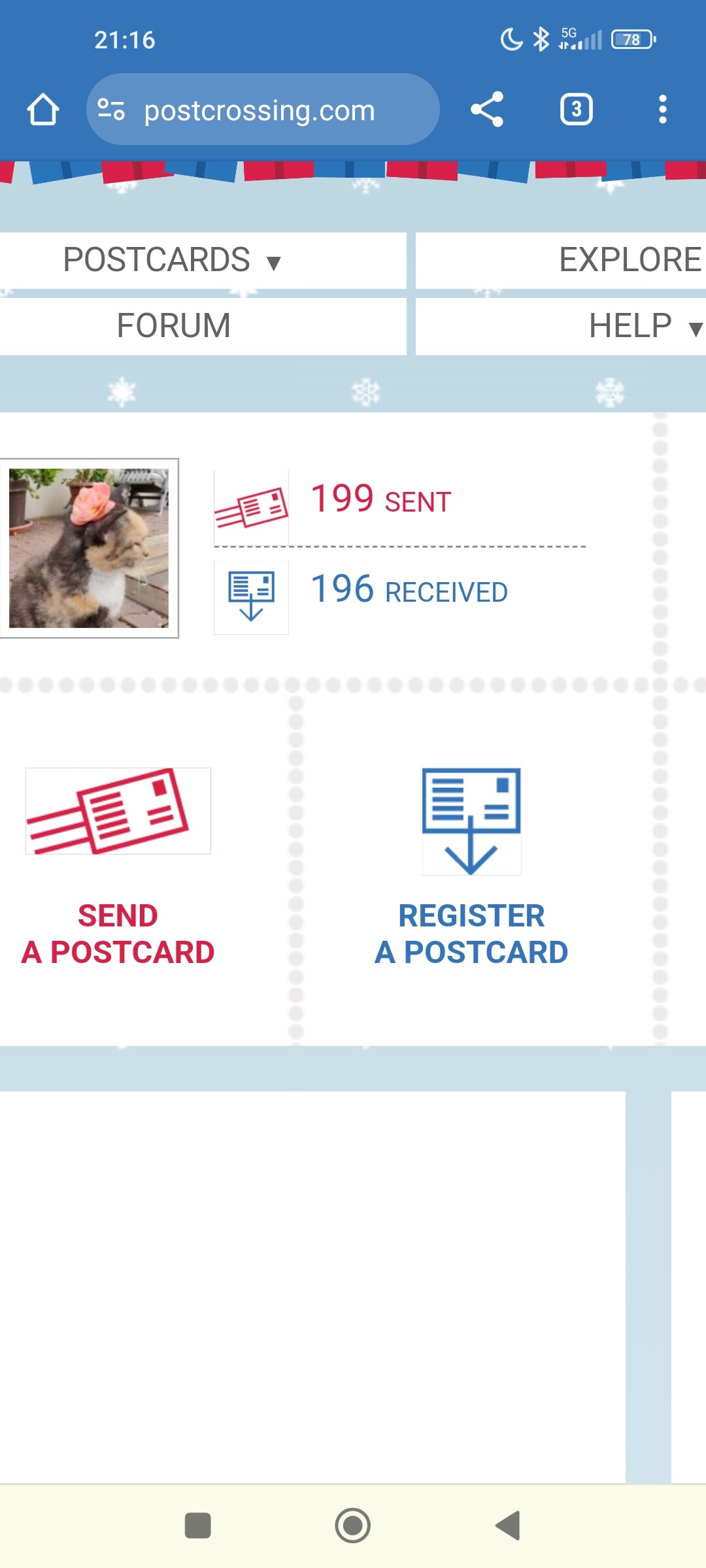This screenshot has height=1568, width=706.
Task: Open the cat profile picture
Action: pos(89,548)
